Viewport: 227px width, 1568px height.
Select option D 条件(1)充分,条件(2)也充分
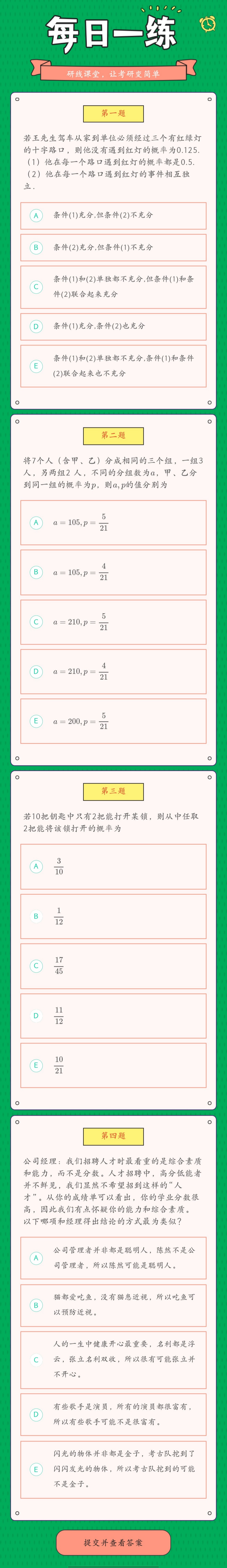tap(113, 326)
